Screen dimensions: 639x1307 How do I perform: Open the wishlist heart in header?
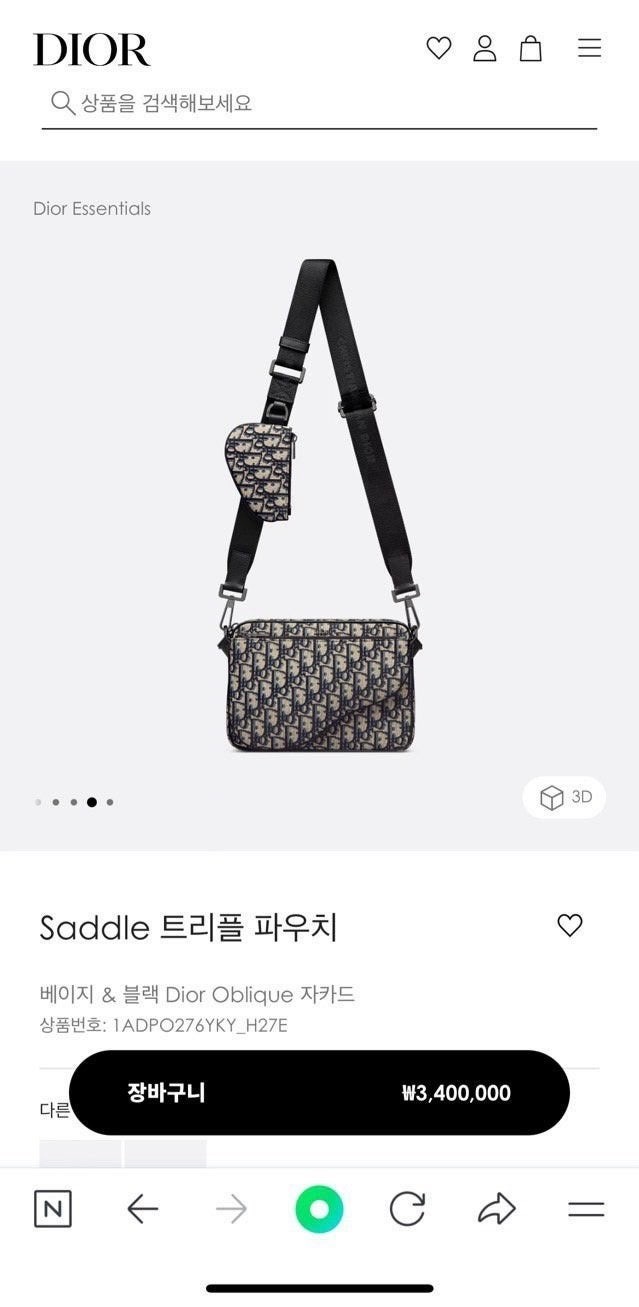(439, 48)
